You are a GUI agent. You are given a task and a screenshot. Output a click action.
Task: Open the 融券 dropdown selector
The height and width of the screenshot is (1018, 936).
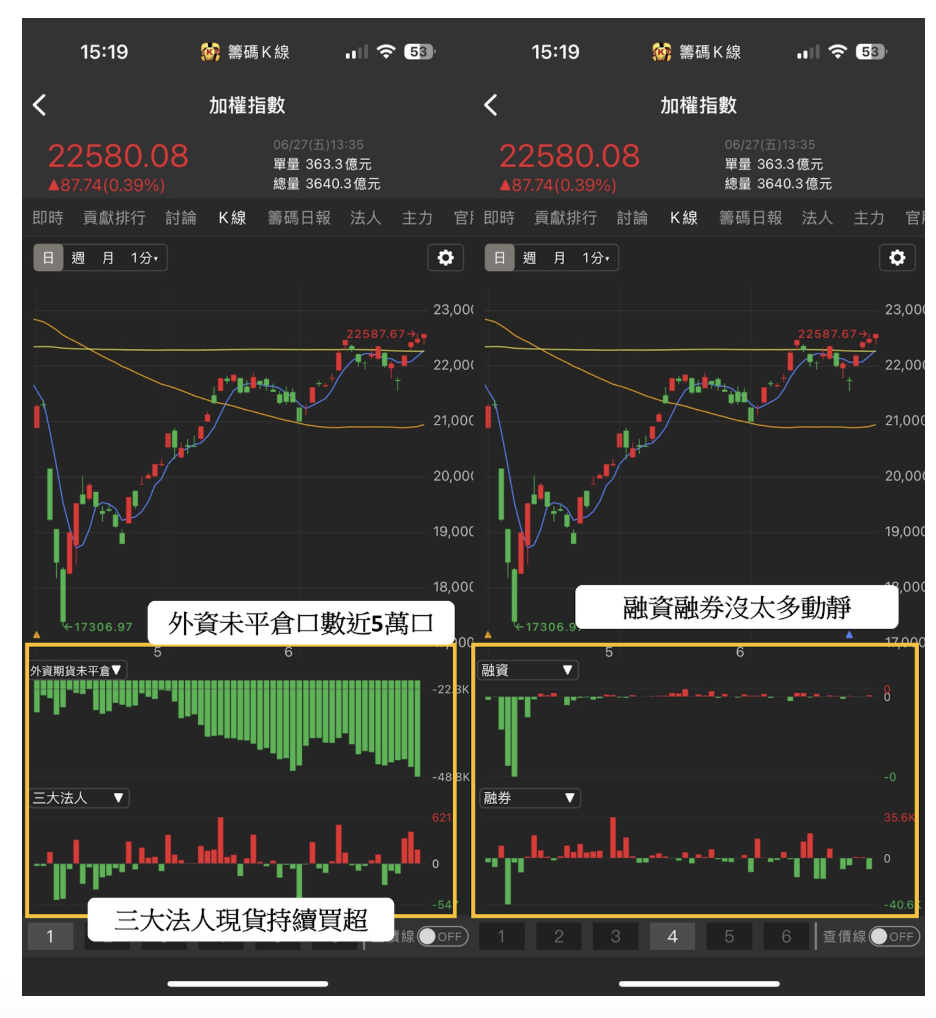point(530,798)
